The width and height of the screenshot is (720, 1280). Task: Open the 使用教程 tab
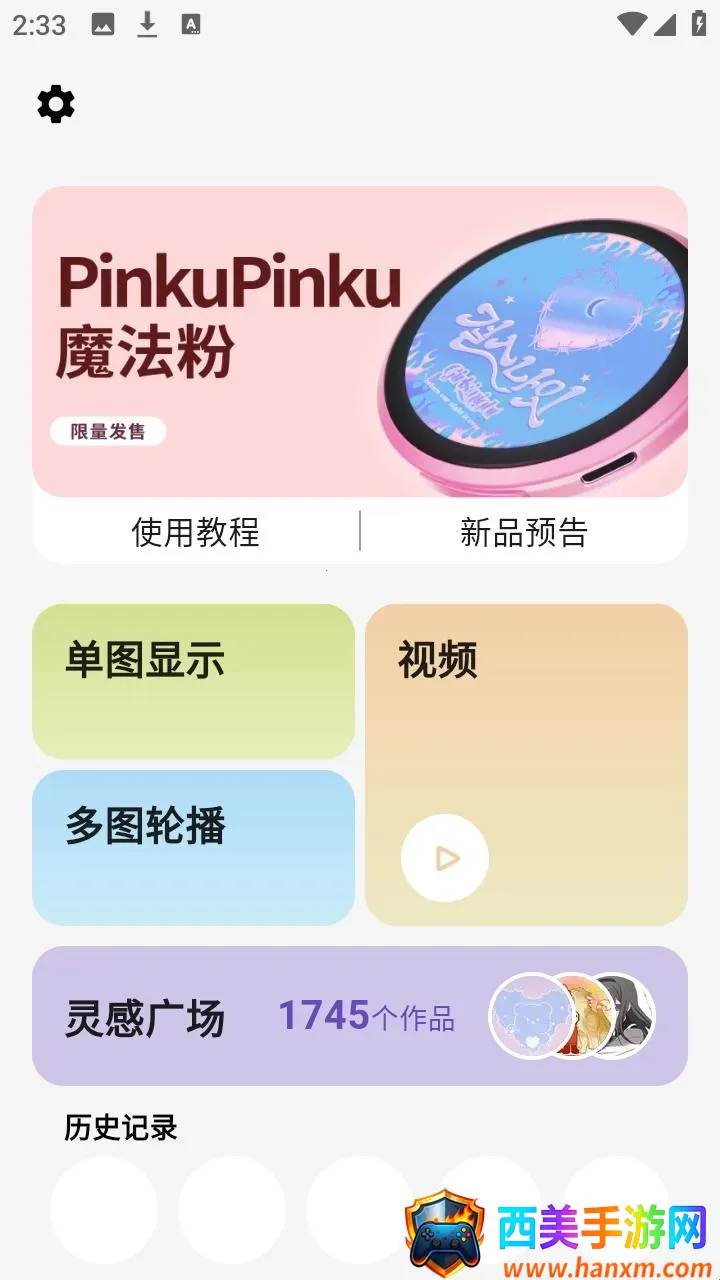pos(195,533)
